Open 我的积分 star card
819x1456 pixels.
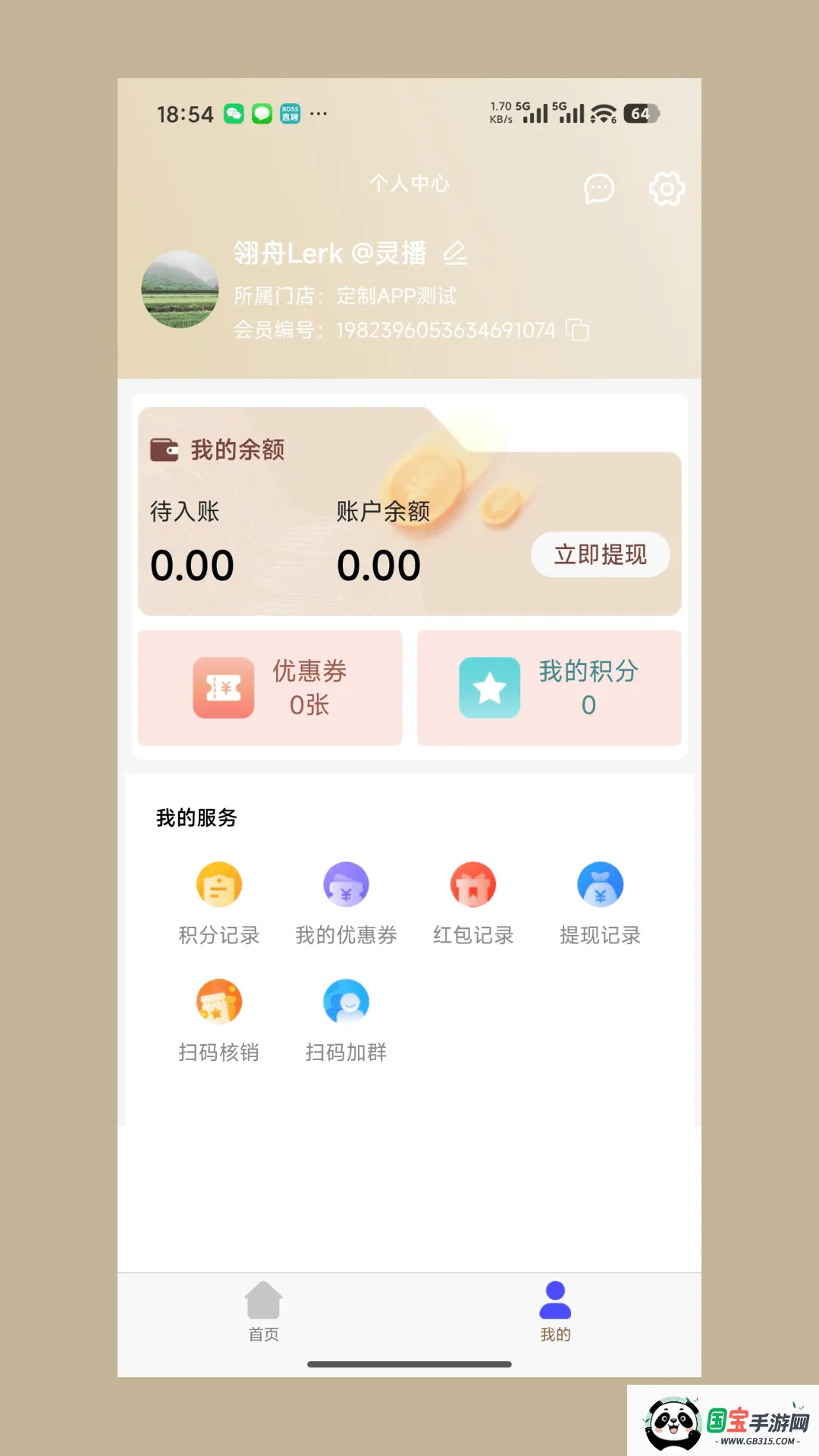pos(548,687)
